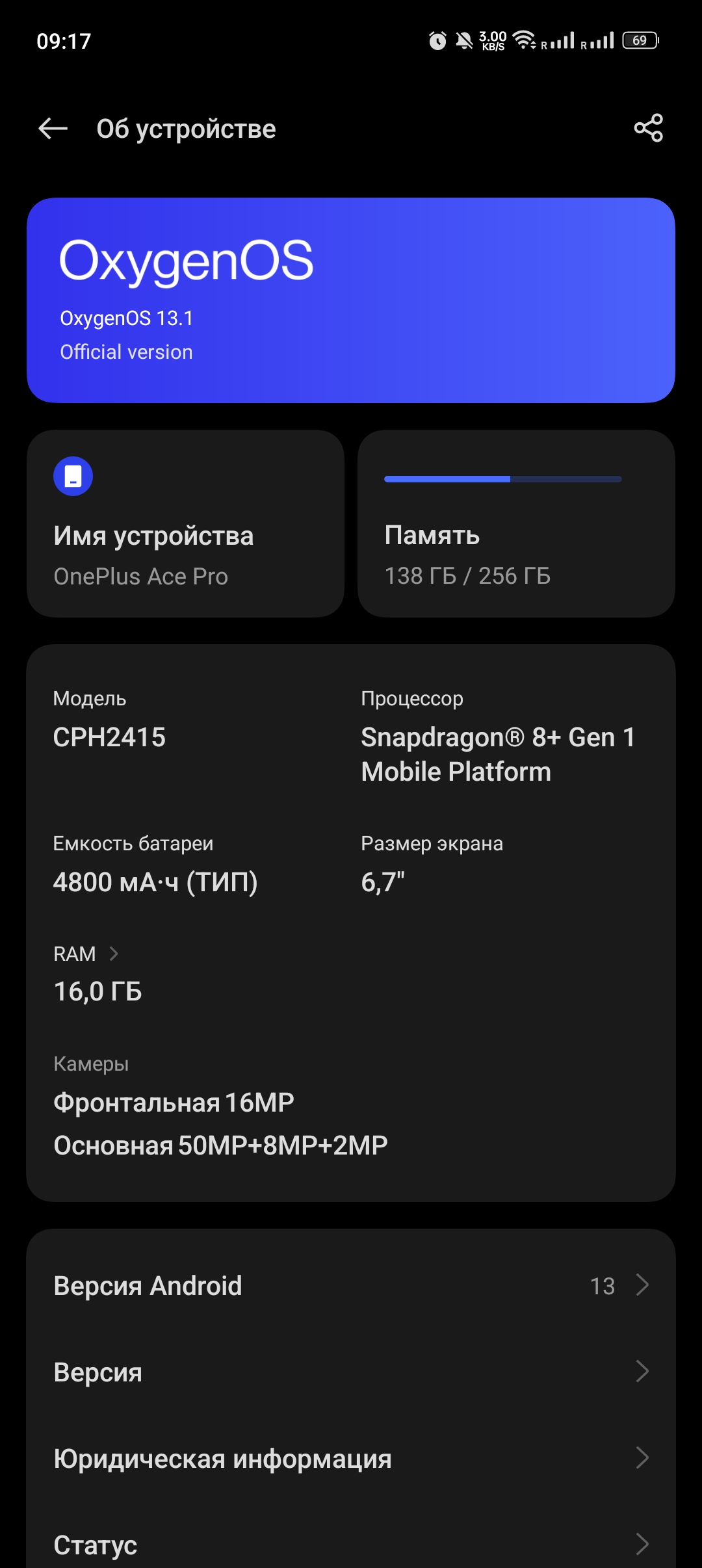Open the Версия Android row
This screenshot has width=702, height=1568.
coord(351,1285)
